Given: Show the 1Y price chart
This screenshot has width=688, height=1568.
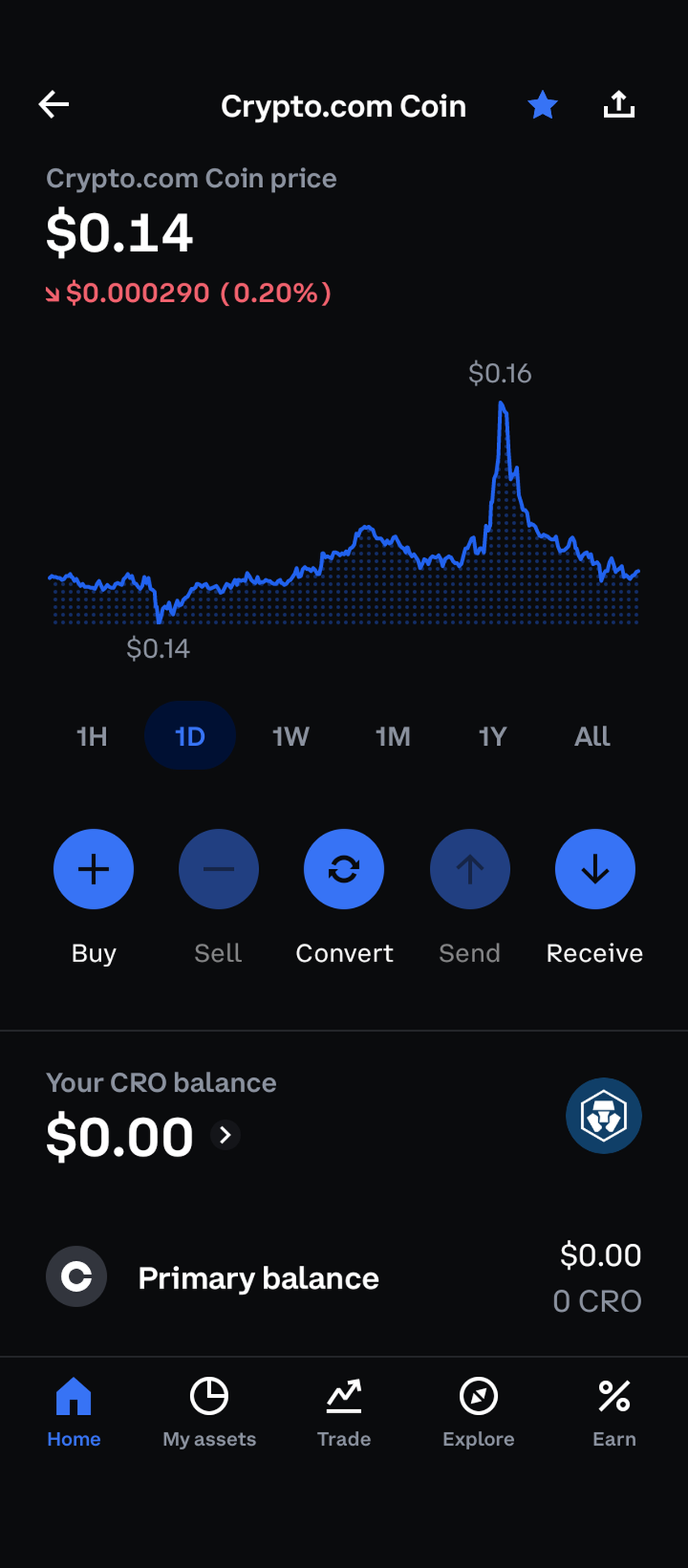Looking at the screenshot, I should [x=492, y=736].
